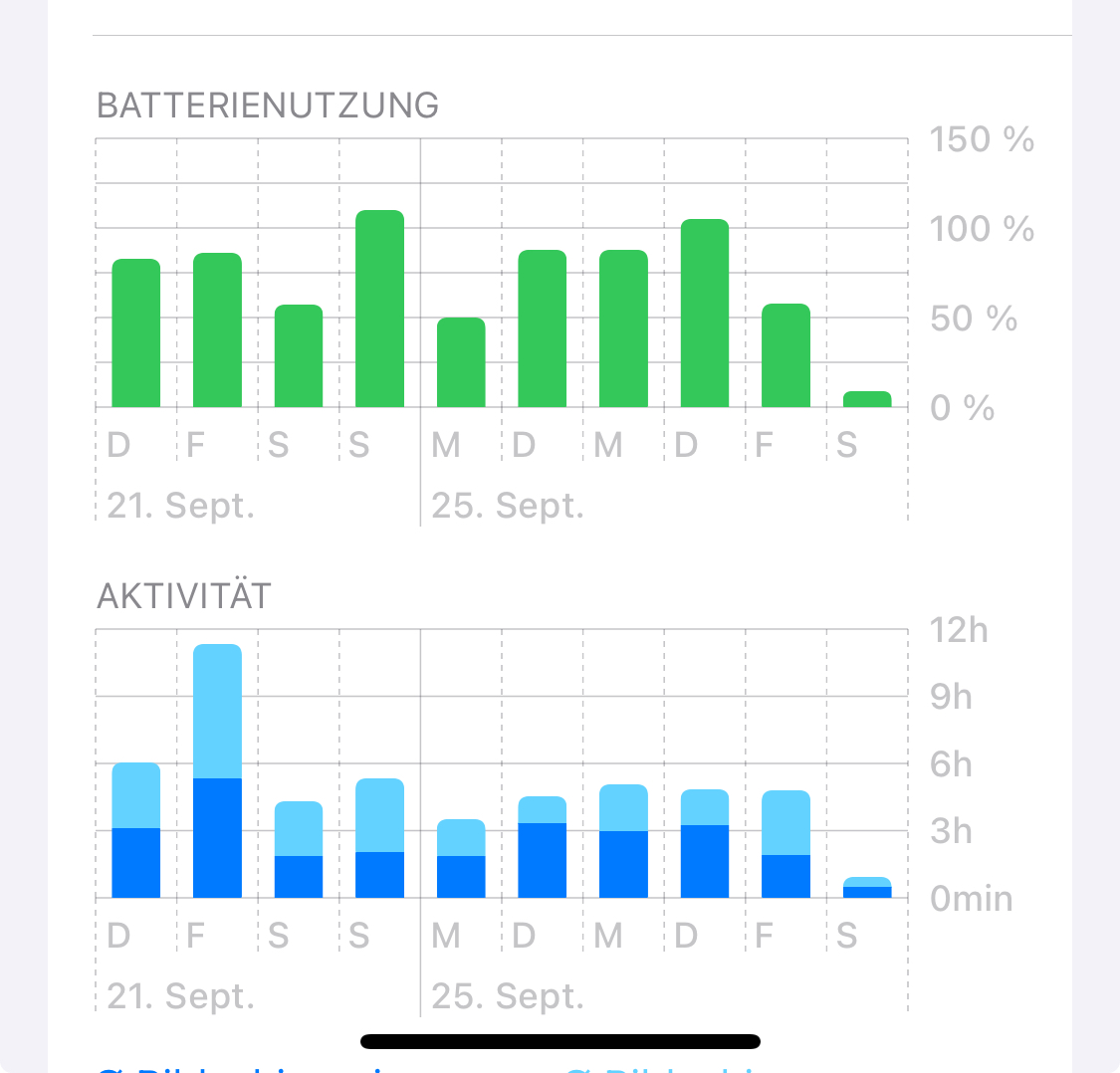This screenshot has width=1120, height=1073.
Task: Select the 25. Sept. blue bar in Aktivität
Action: [x=461, y=859]
